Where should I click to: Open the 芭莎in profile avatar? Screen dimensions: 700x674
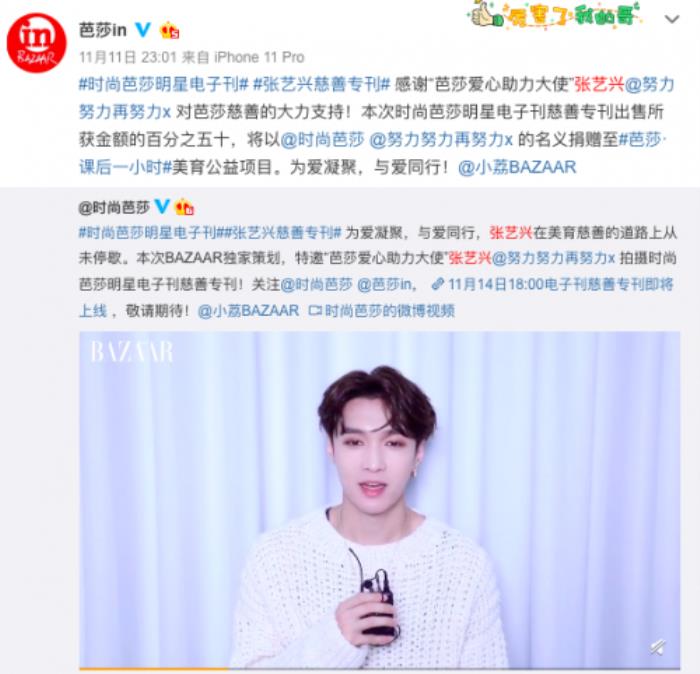tap(37, 43)
